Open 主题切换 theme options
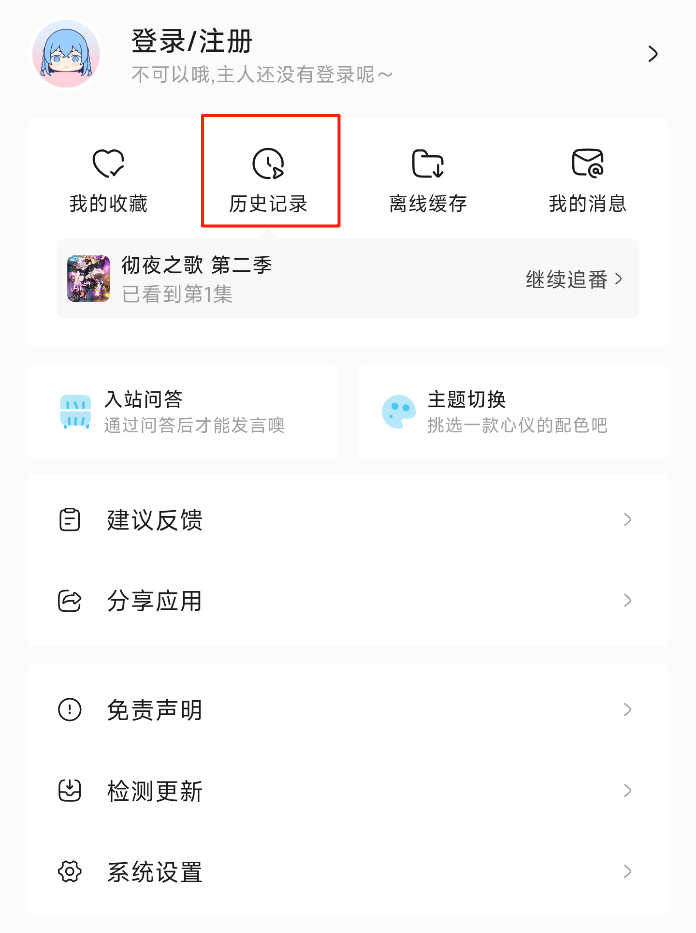Screen dimensions: 696x933 (x=511, y=412)
